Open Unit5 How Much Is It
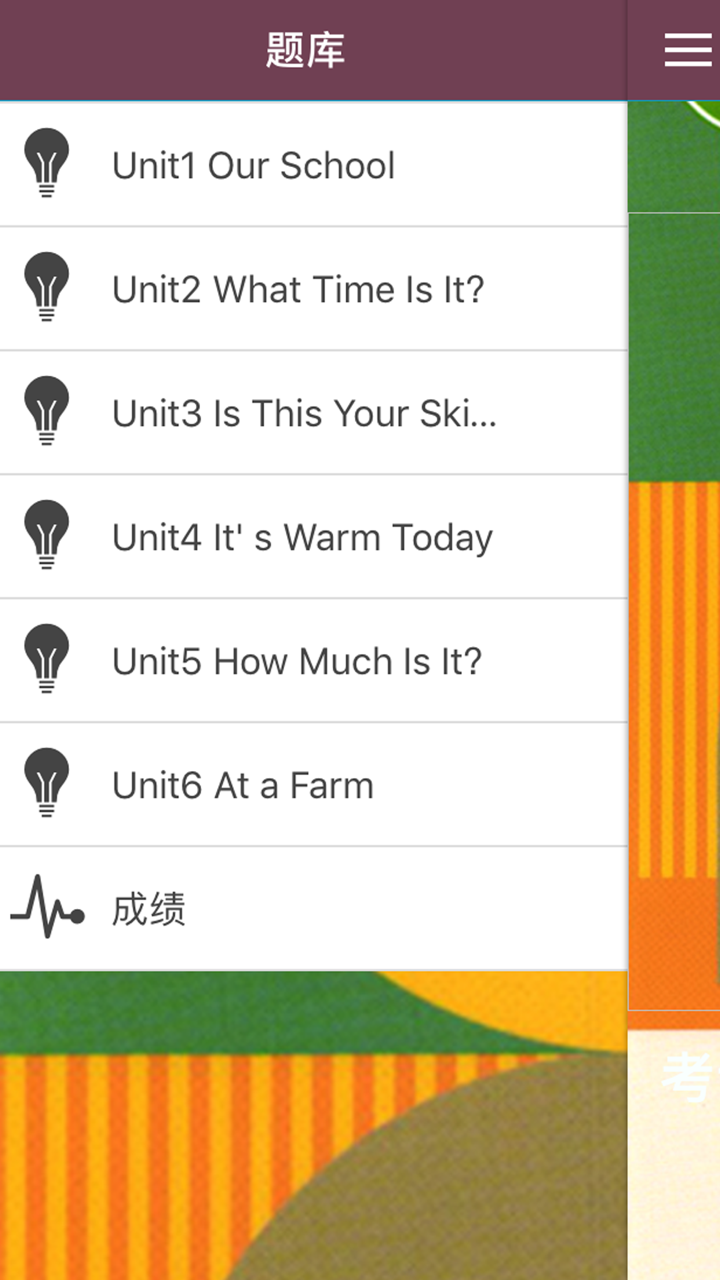720x1280 pixels. point(298,661)
